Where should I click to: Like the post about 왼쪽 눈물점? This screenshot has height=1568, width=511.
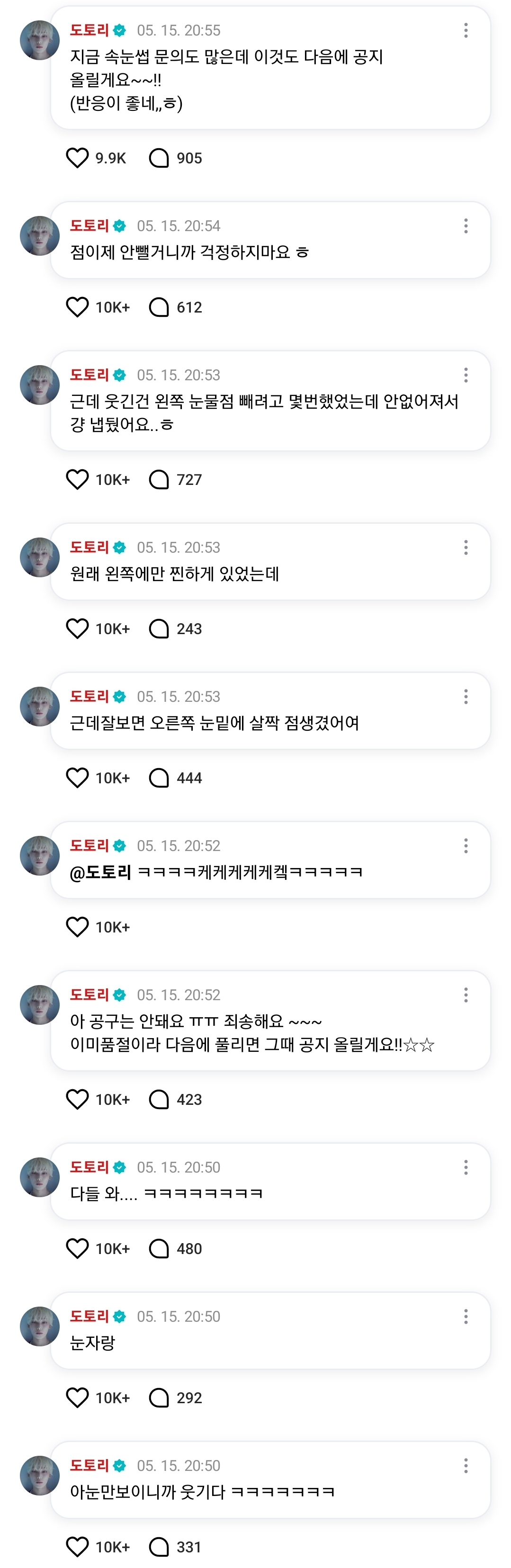(77, 479)
